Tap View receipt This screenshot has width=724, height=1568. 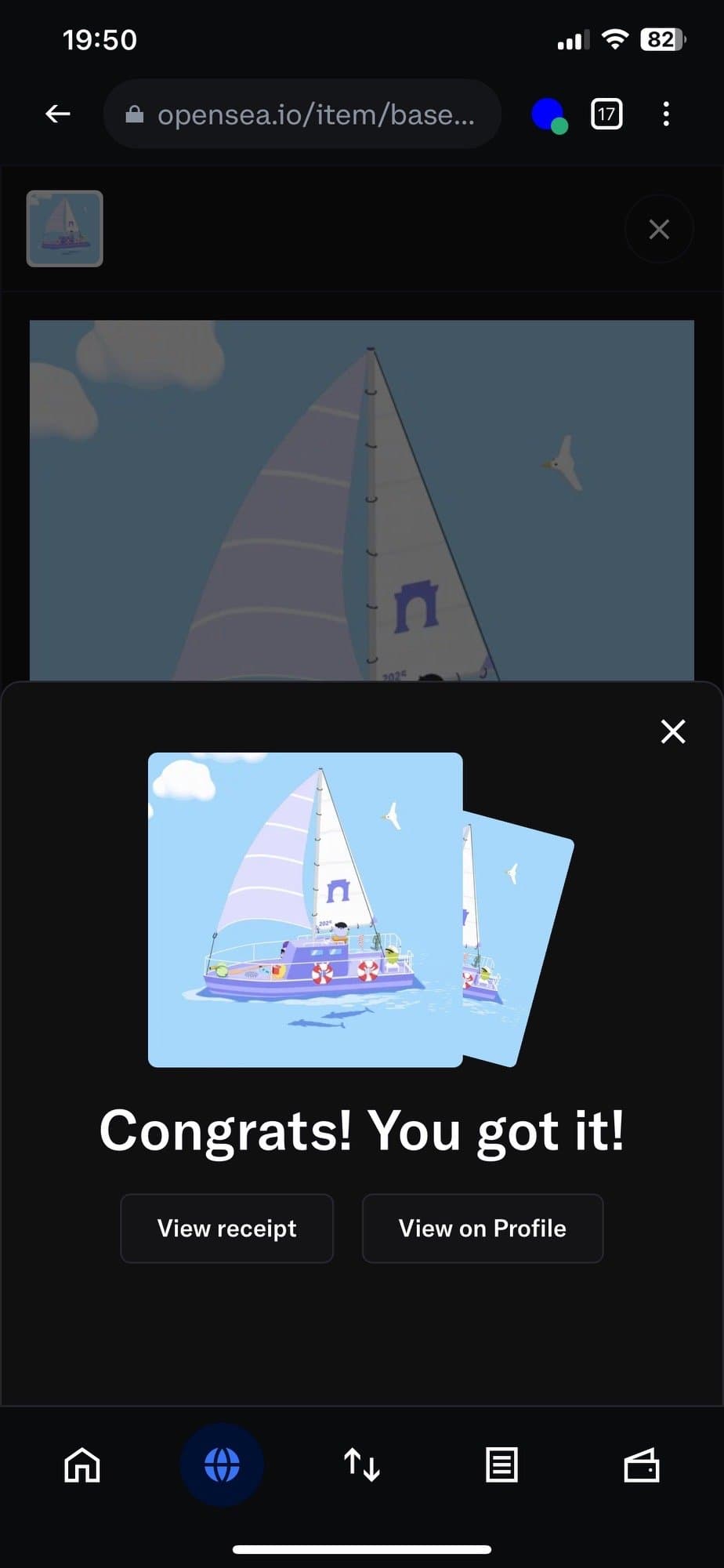[226, 1228]
